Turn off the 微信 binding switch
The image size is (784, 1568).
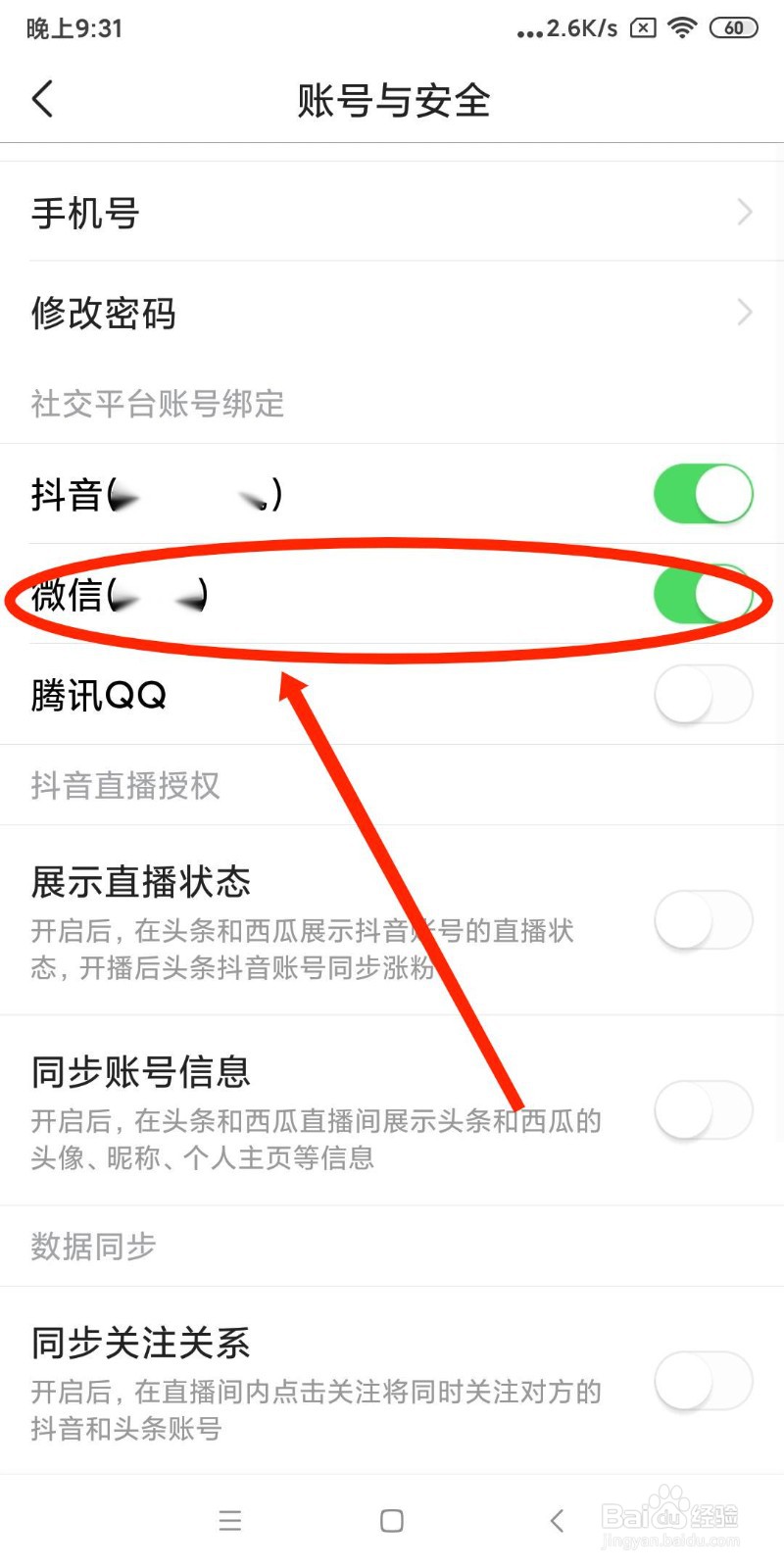pyautogui.click(x=703, y=594)
